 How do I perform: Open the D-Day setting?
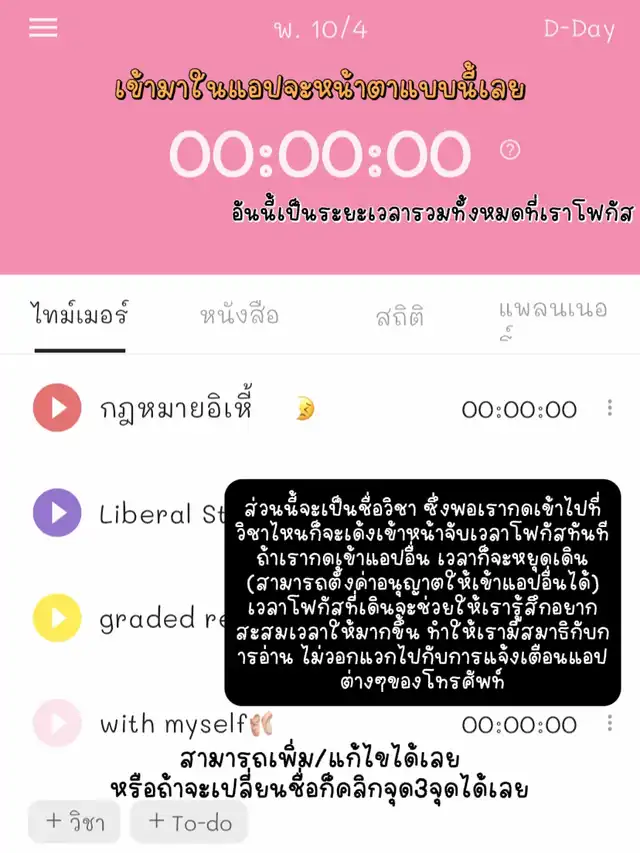click(578, 29)
